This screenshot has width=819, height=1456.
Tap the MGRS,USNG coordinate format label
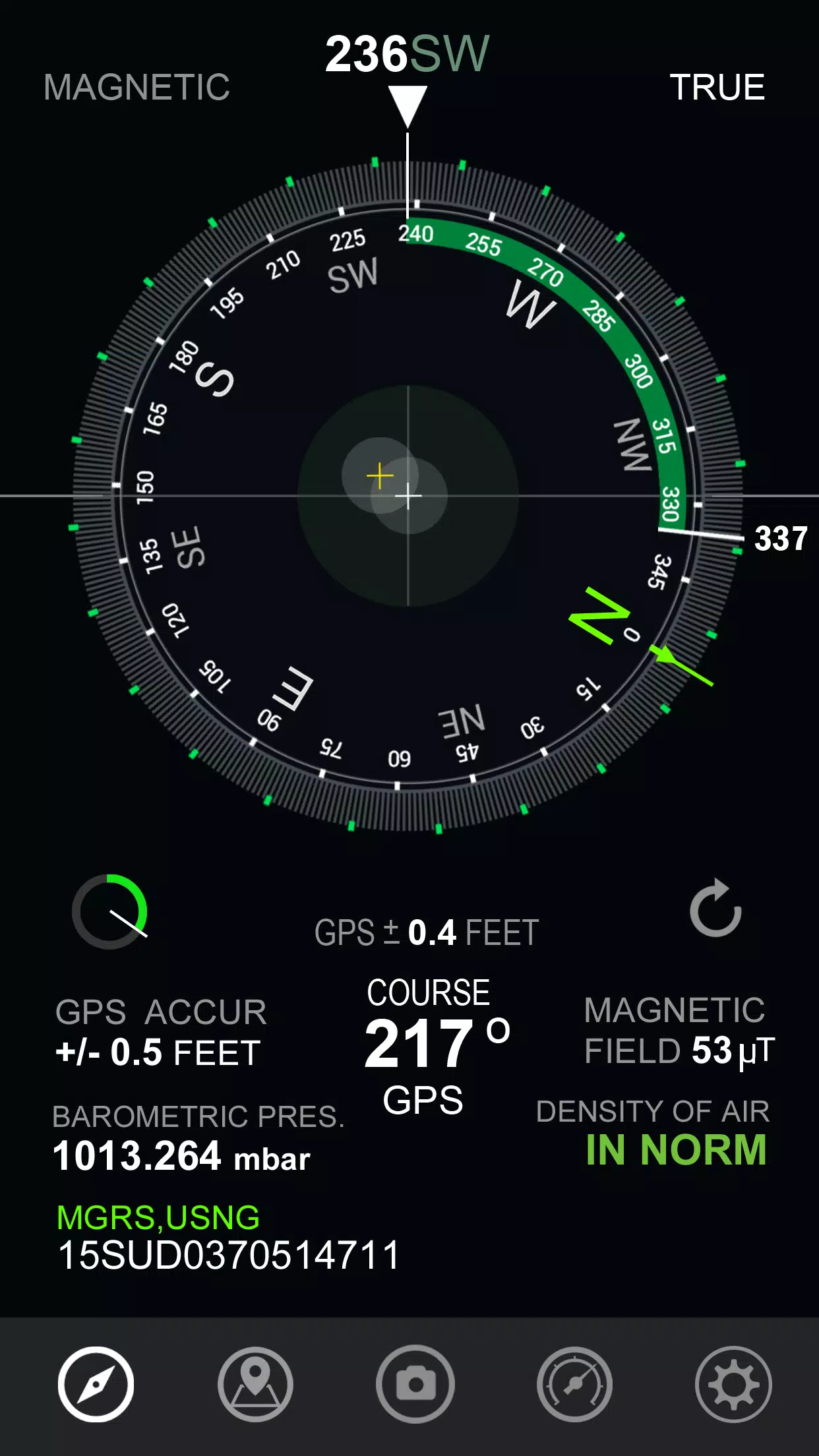tap(158, 1217)
